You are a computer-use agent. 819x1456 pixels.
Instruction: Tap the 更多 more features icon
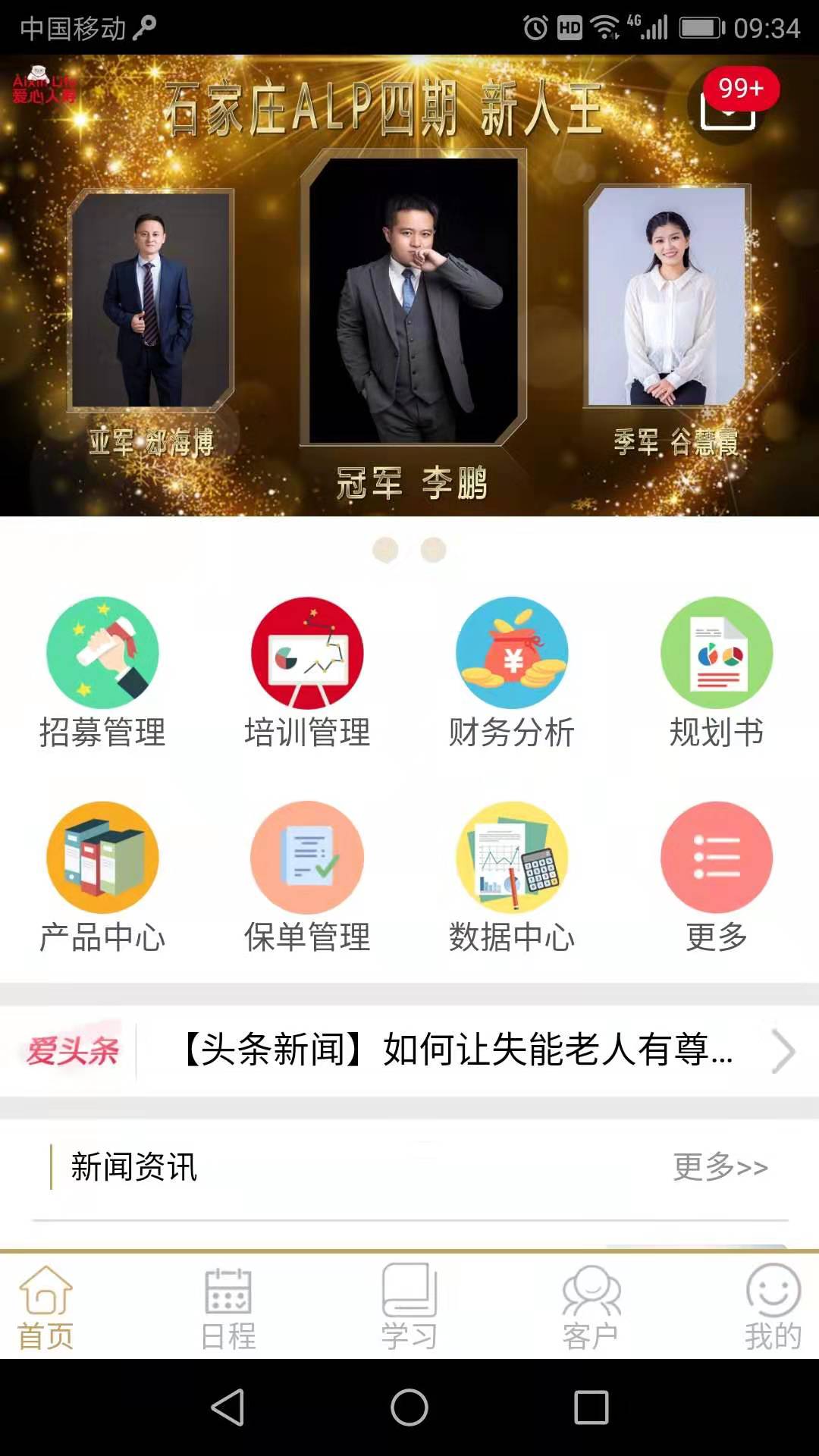[x=714, y=857]
